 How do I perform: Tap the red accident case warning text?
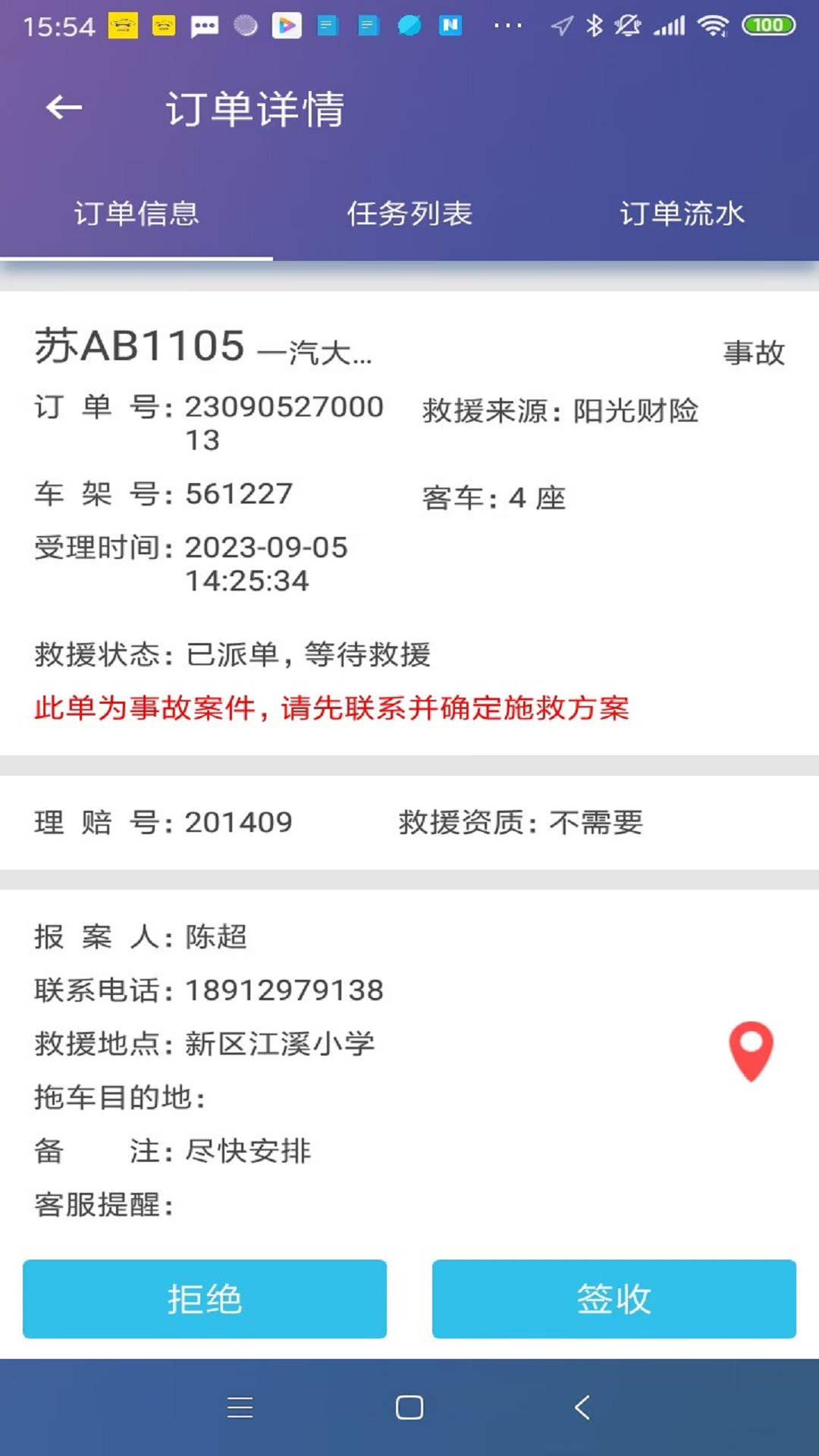(334, 708)
